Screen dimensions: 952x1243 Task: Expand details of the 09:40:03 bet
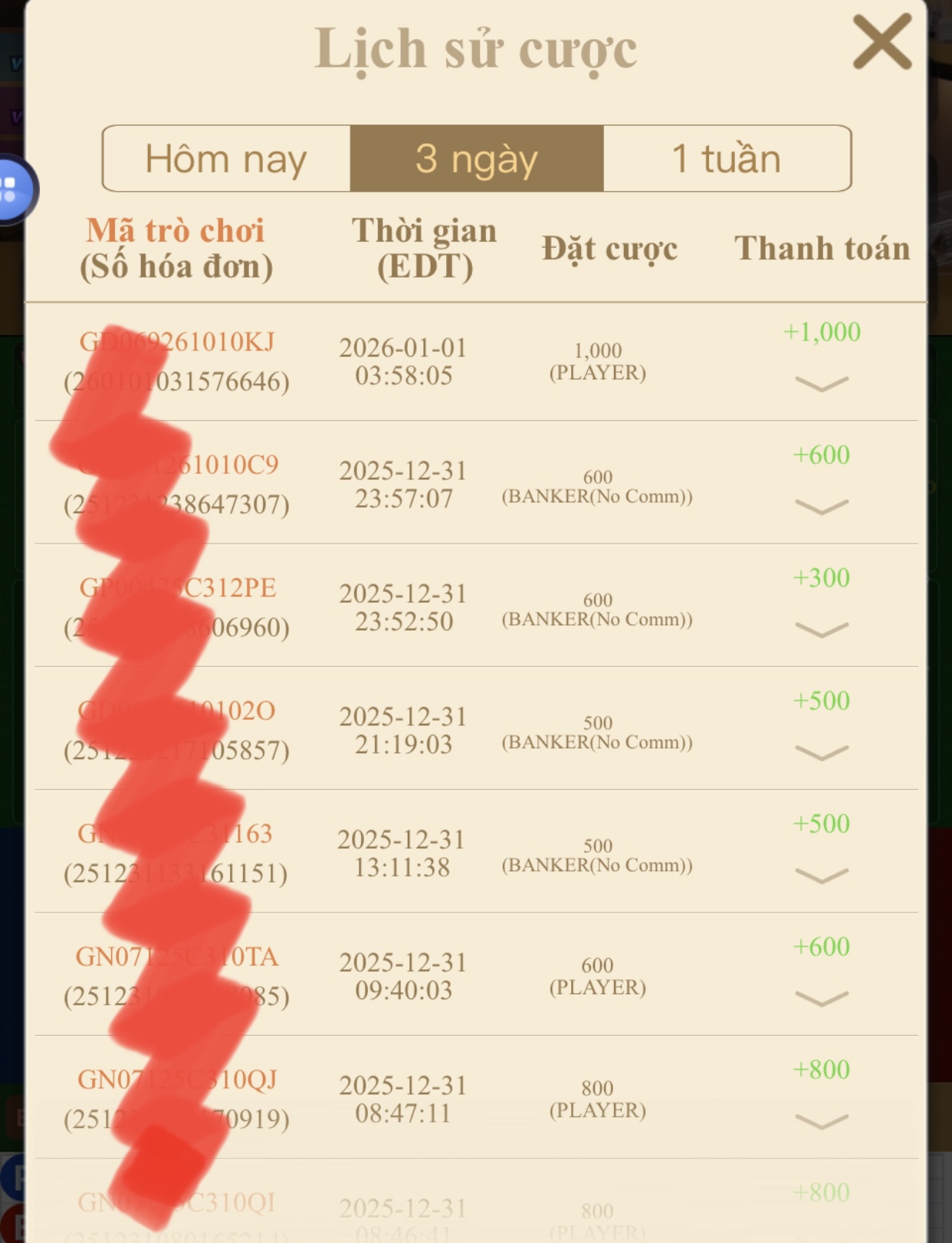pos(822,998)
